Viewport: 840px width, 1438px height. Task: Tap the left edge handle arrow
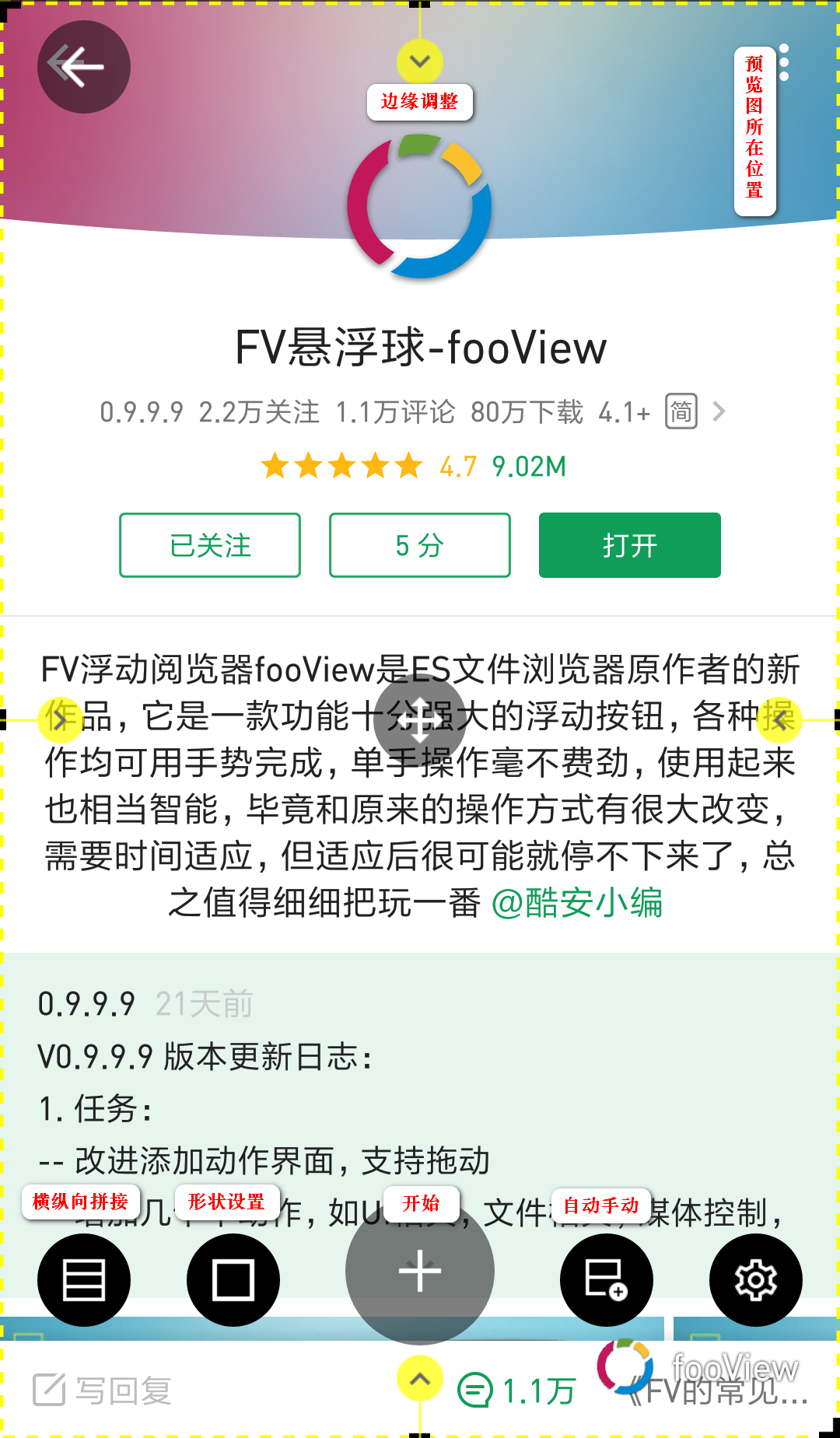(x=60, y=719)
